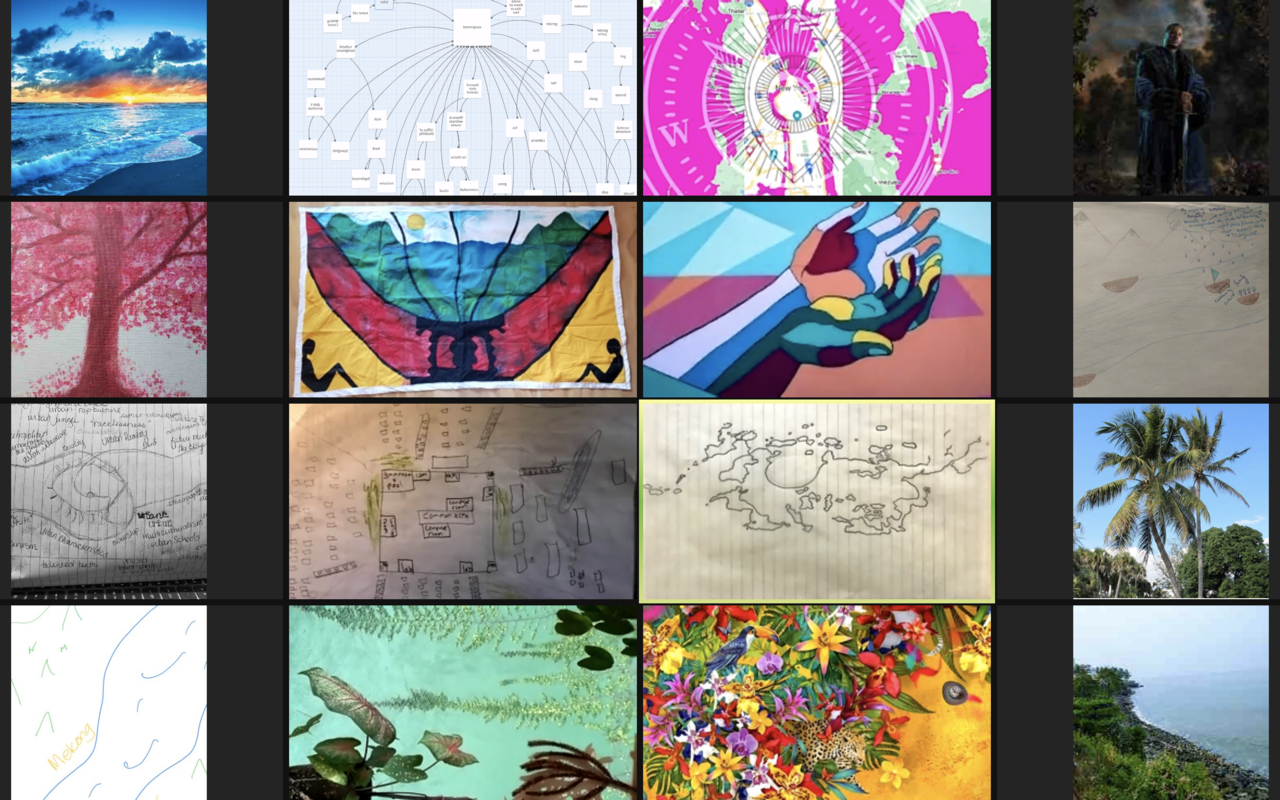Select the pink compass map tile
Viewport: 1280px width, 800px height.
817,97
